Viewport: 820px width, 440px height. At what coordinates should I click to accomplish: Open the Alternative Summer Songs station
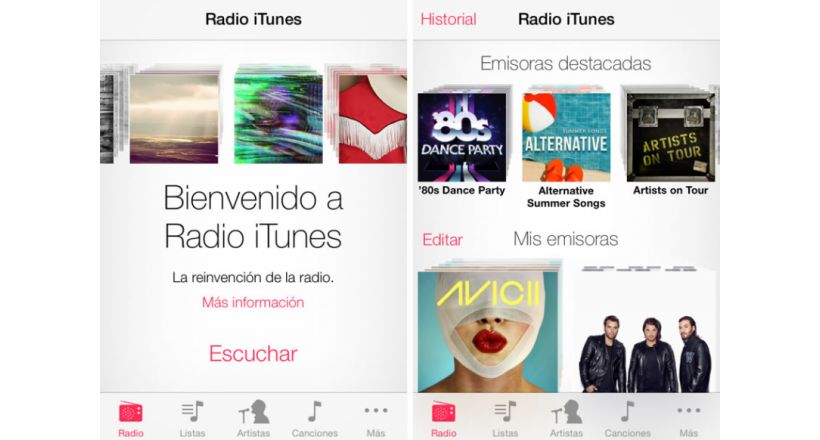pos(565,138)
